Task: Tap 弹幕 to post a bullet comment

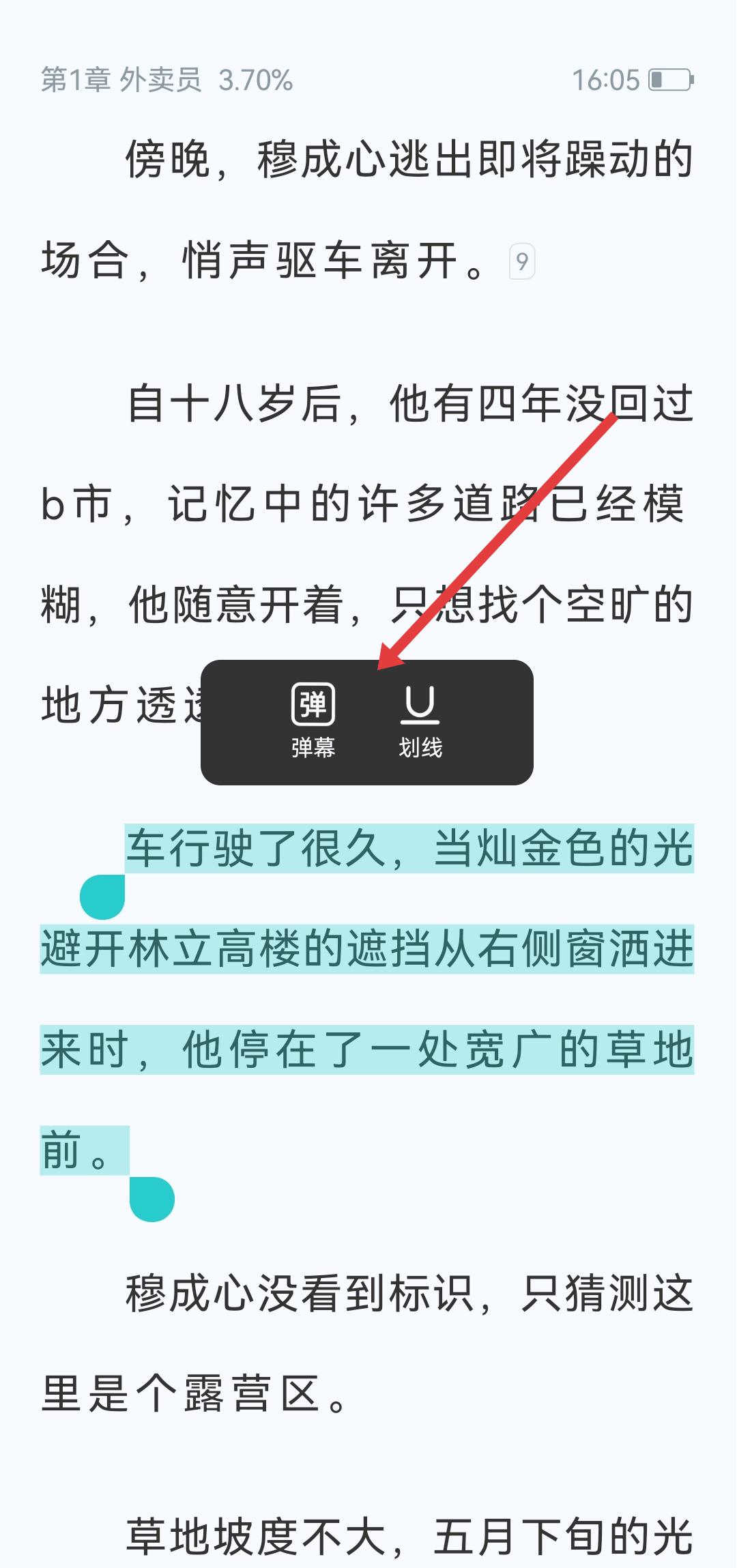Action: pyautogui.click(x=313, y=721)
